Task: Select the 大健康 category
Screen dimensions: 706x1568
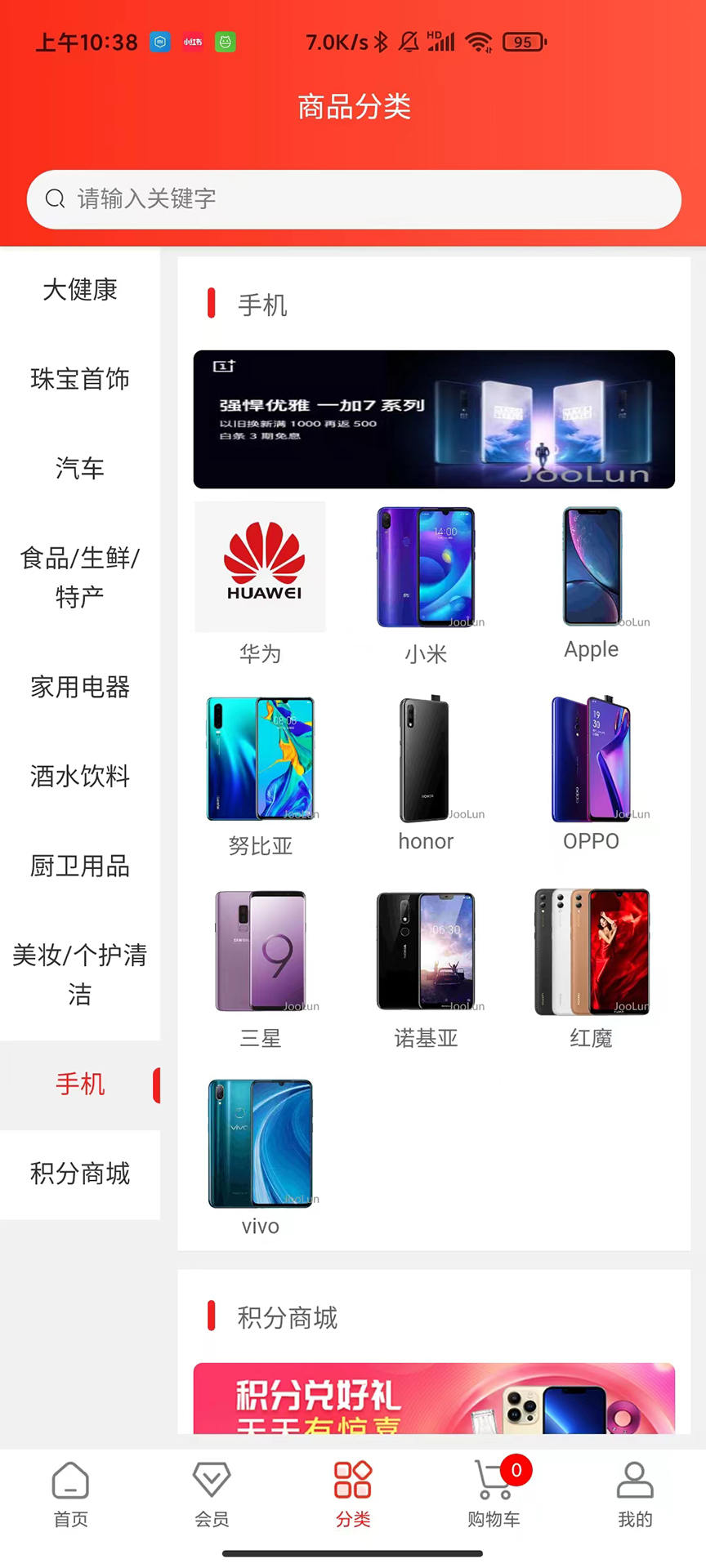Action: tap(80, 290)
